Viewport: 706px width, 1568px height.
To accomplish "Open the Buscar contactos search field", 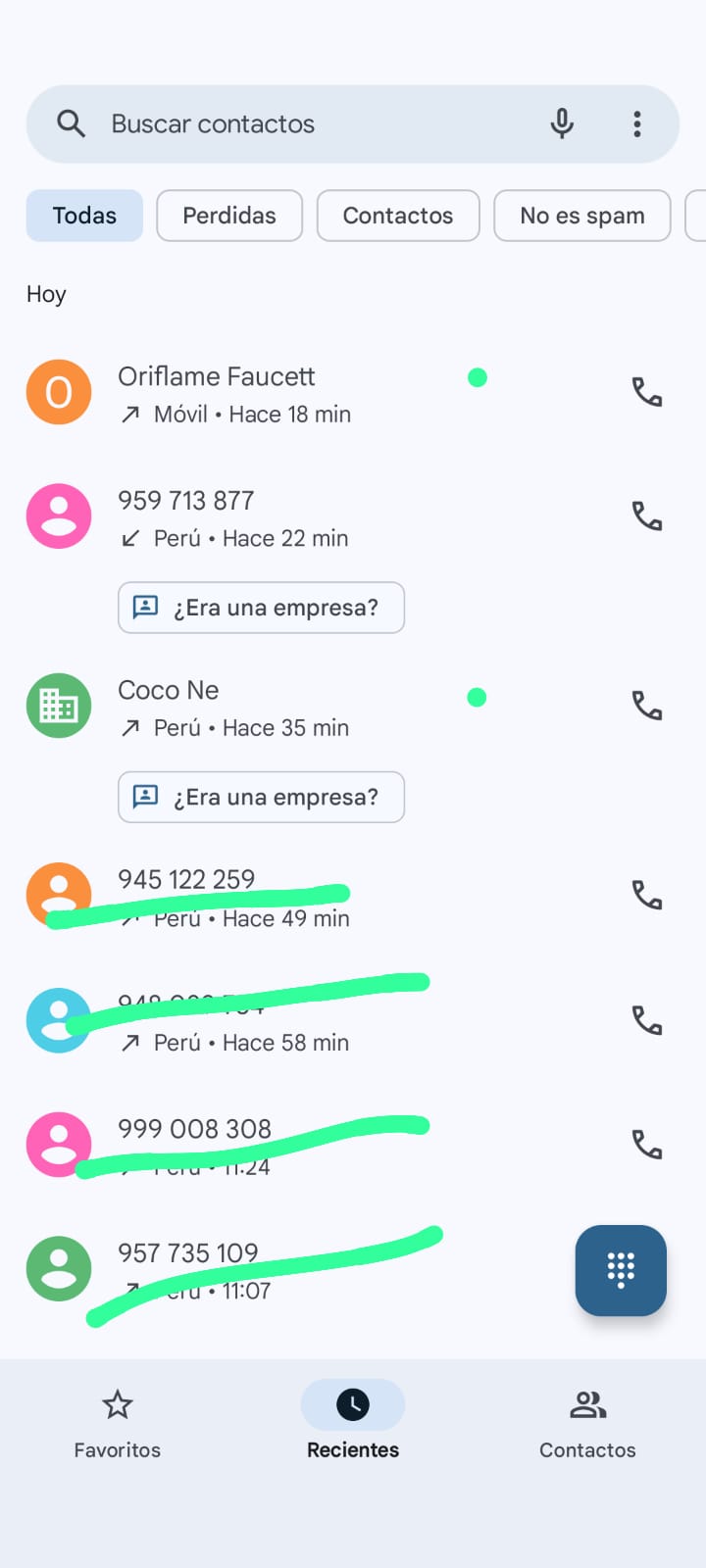I will [x=294, y=124].
